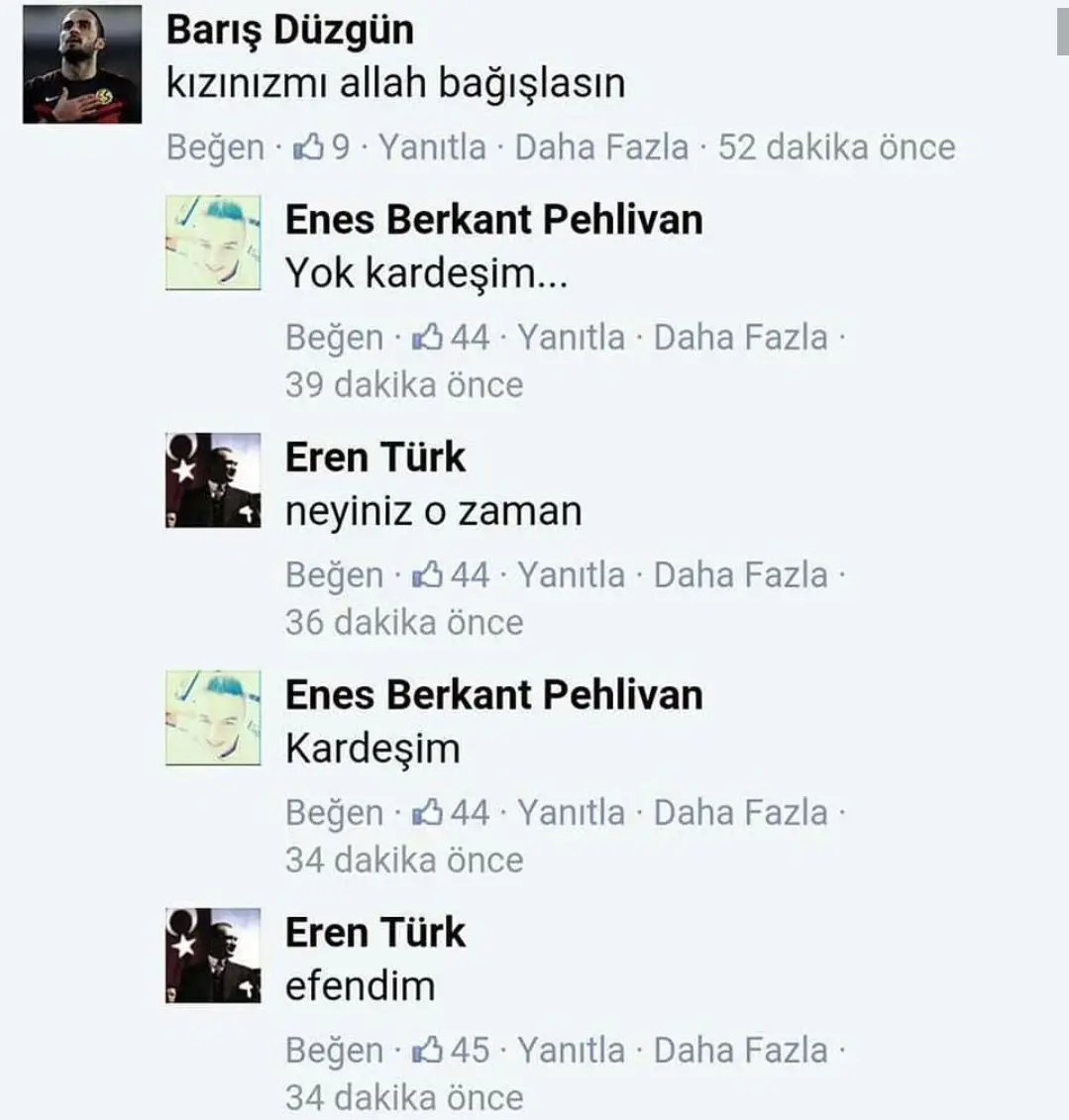Viewport: 1069px width, 1120px height.
Task: Open Daha Fazla under "Yok kardeşim..."
Action: tap(740, 338)
